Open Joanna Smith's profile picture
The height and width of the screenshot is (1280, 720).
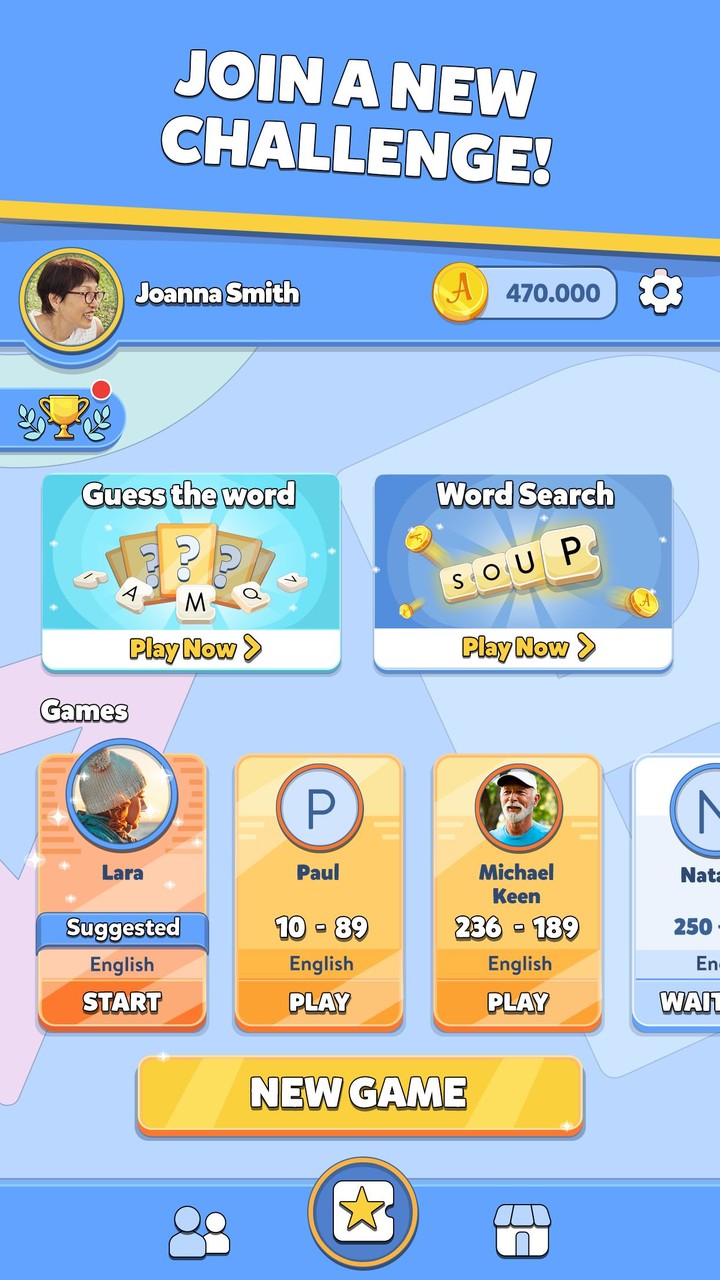click(x=71, y=299)
